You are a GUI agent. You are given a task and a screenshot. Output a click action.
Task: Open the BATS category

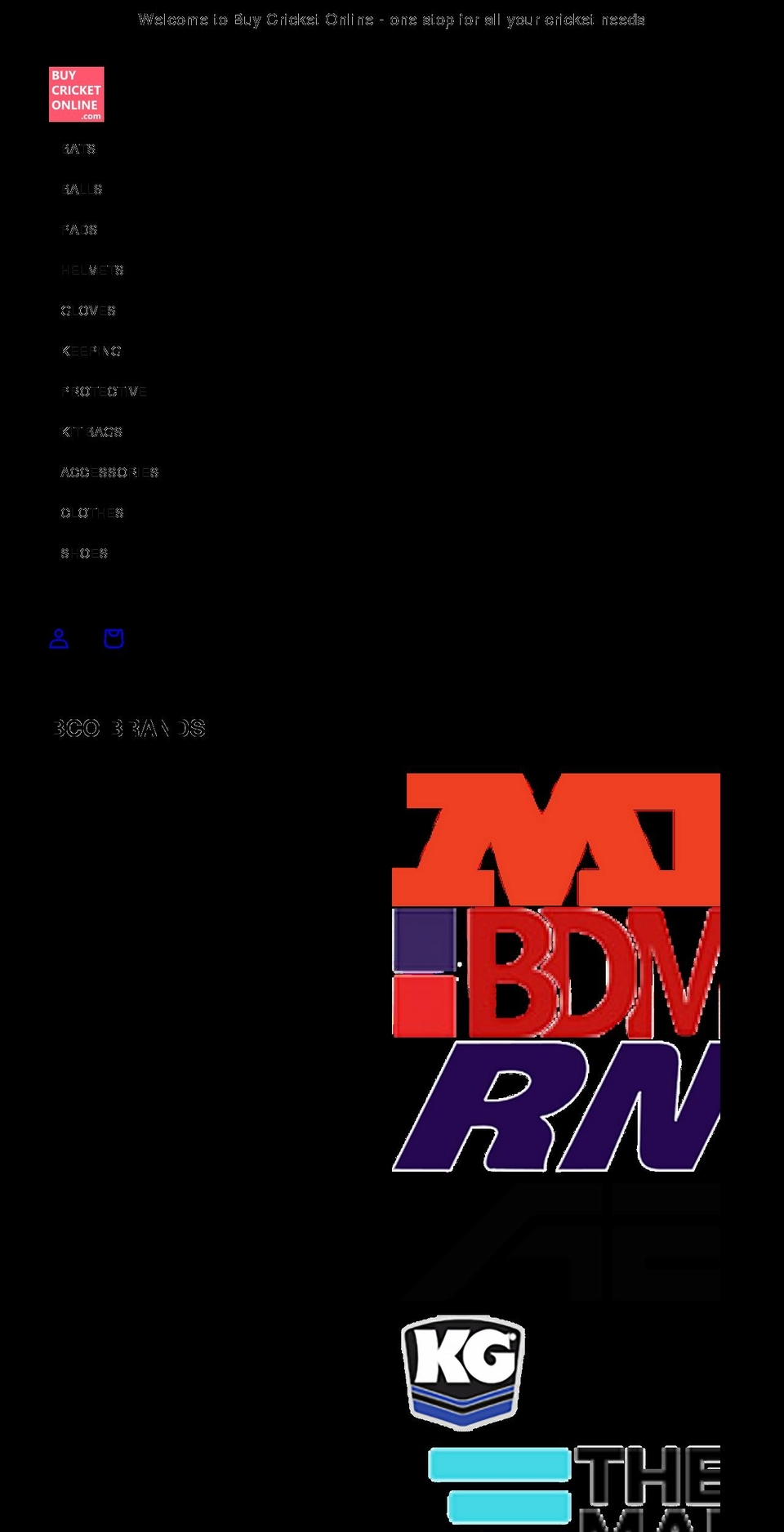click(78, 149)
